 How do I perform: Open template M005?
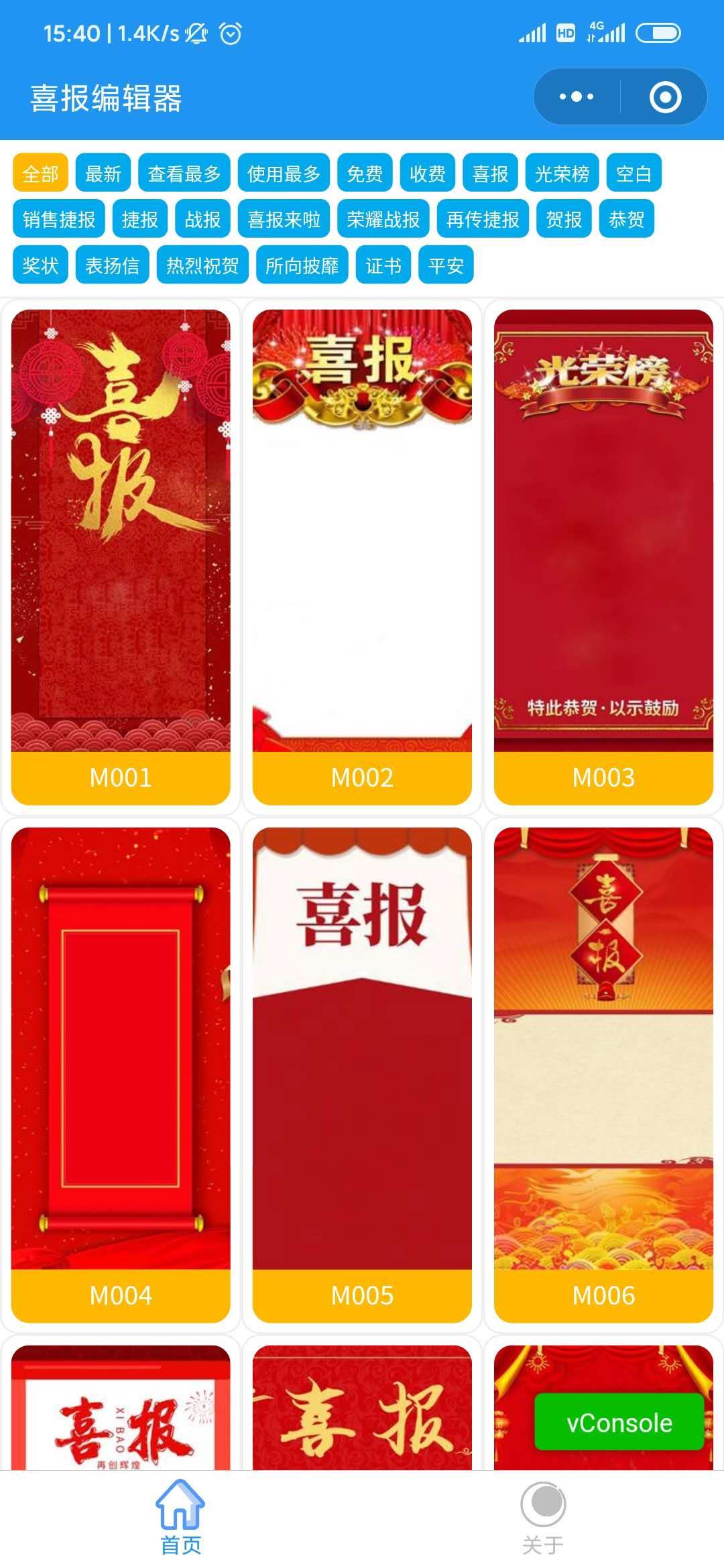click(362, 1072)
